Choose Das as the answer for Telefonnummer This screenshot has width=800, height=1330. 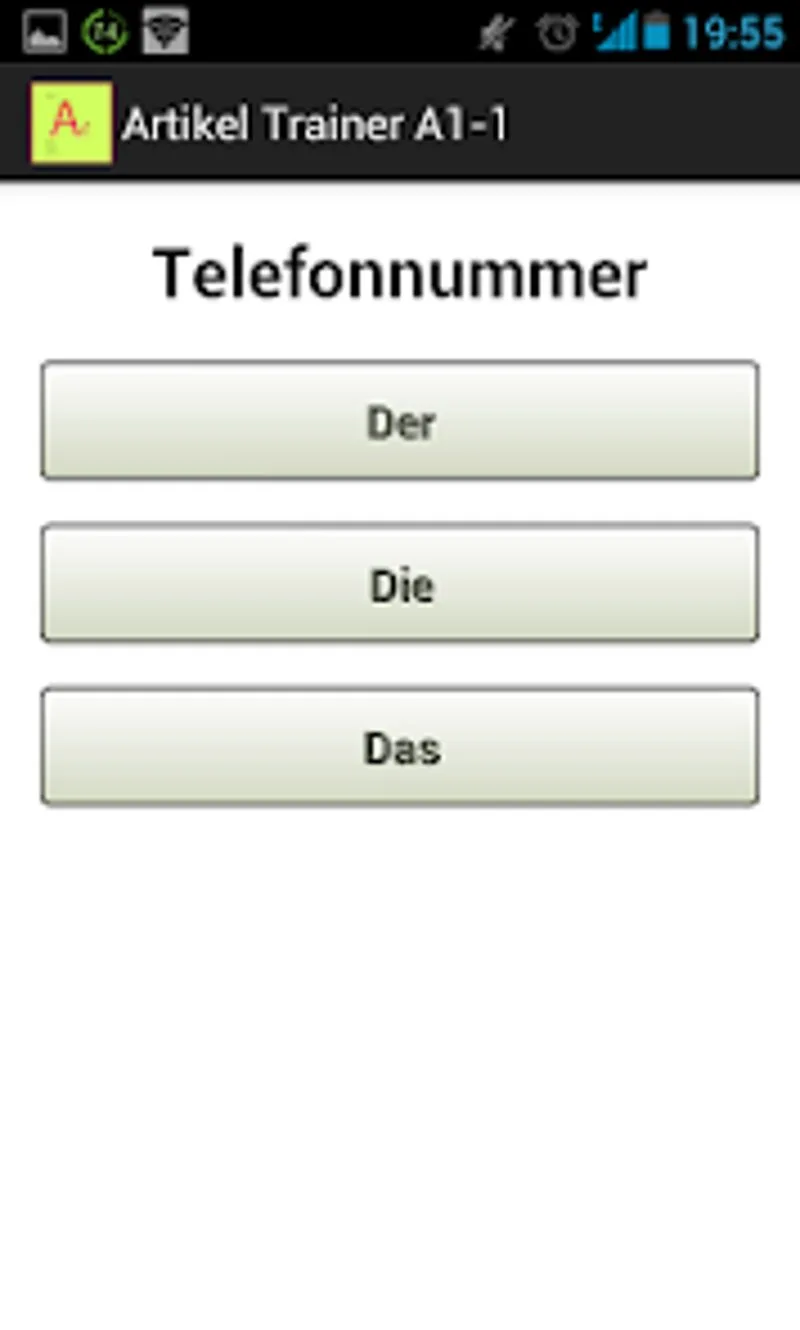click(x=400, y=746)
